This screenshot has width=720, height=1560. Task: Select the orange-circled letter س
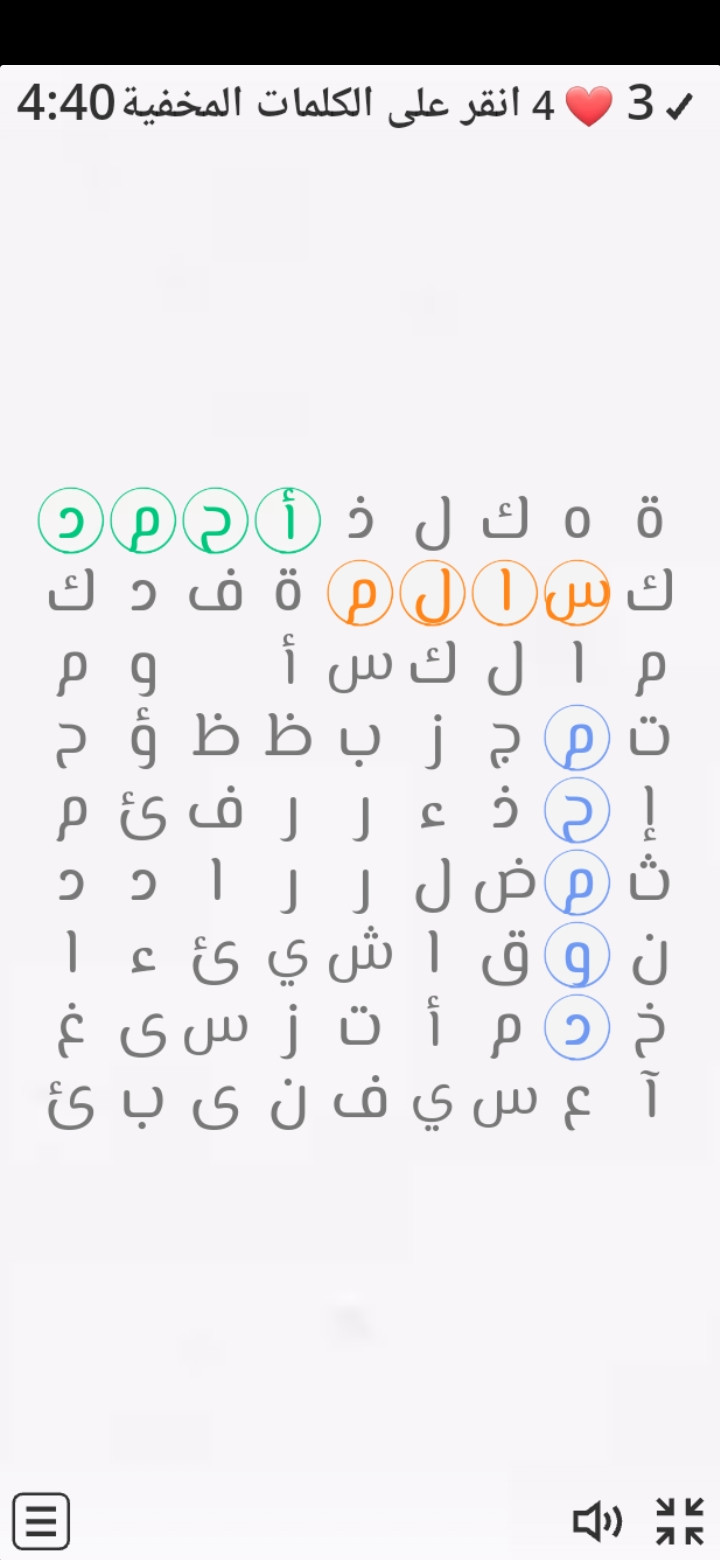tap(577, 594)
